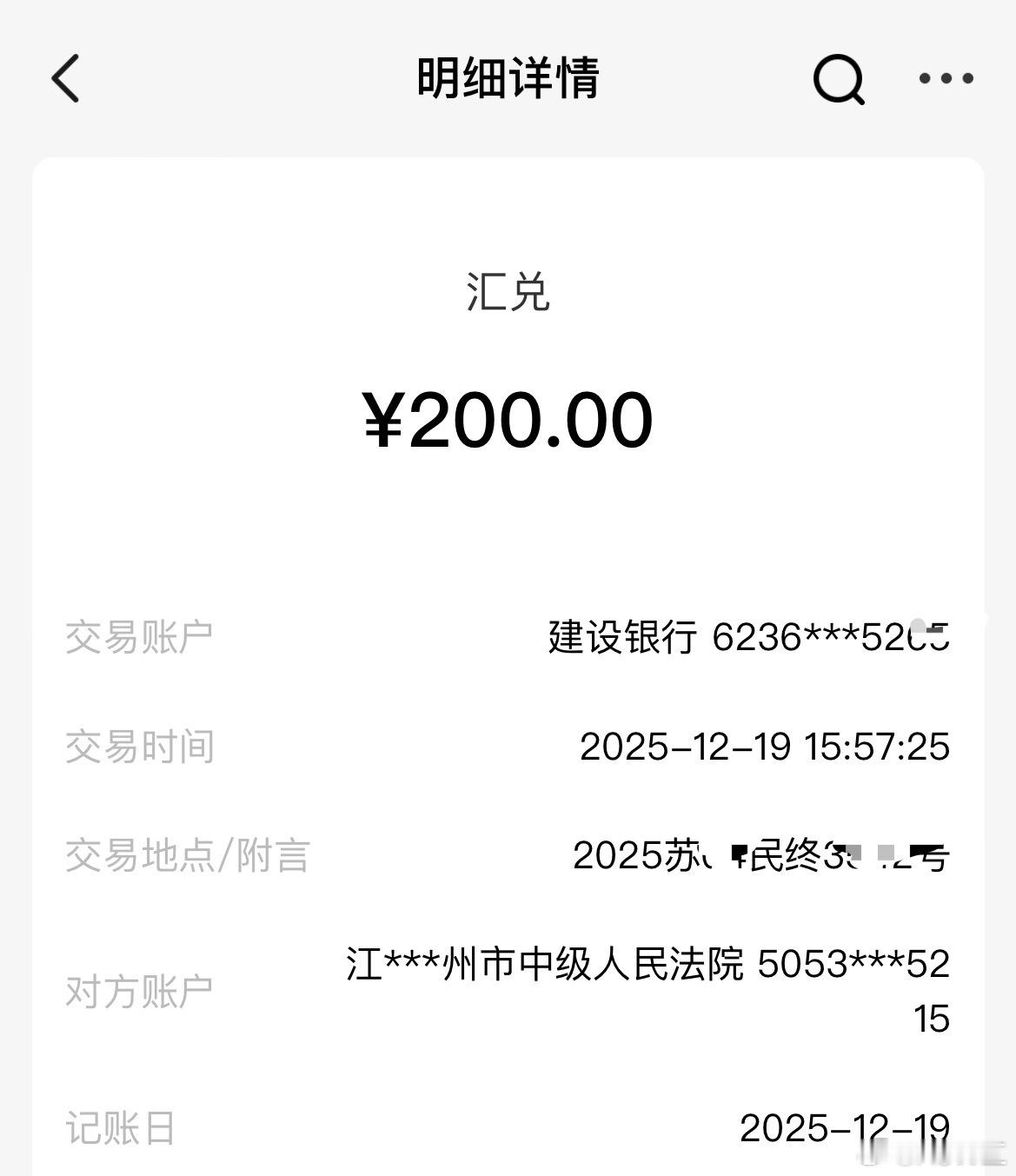This screenshot has width=1016, height=1176.
Task: Tap the ¥200.00 amount display
Action: click(x=507, y=420)
